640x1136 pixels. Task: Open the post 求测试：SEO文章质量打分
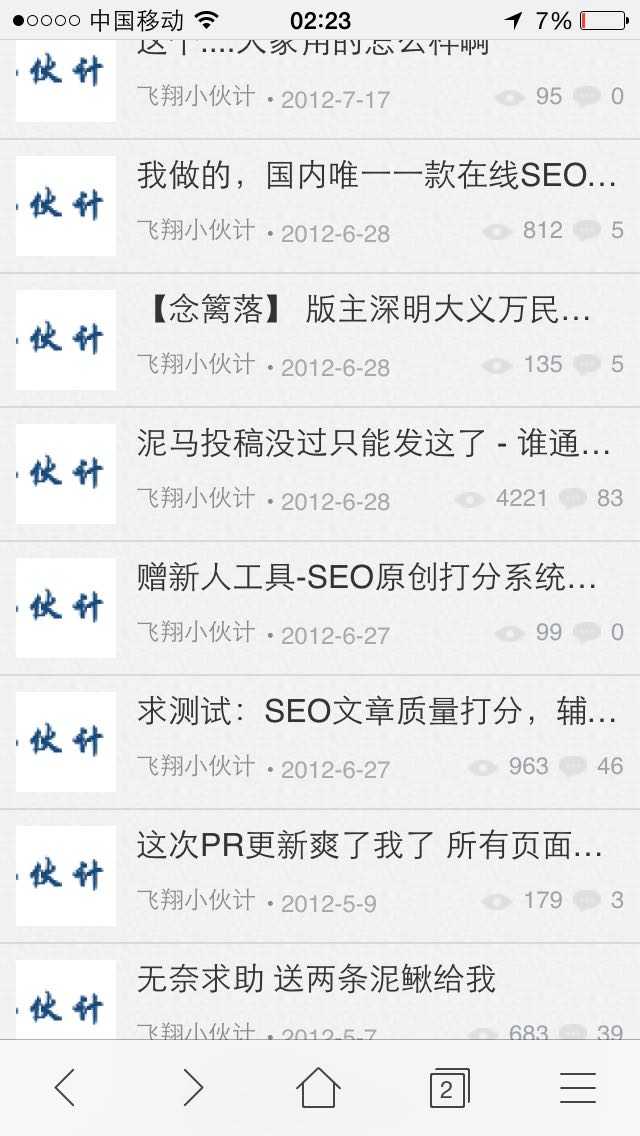point(376,714)
